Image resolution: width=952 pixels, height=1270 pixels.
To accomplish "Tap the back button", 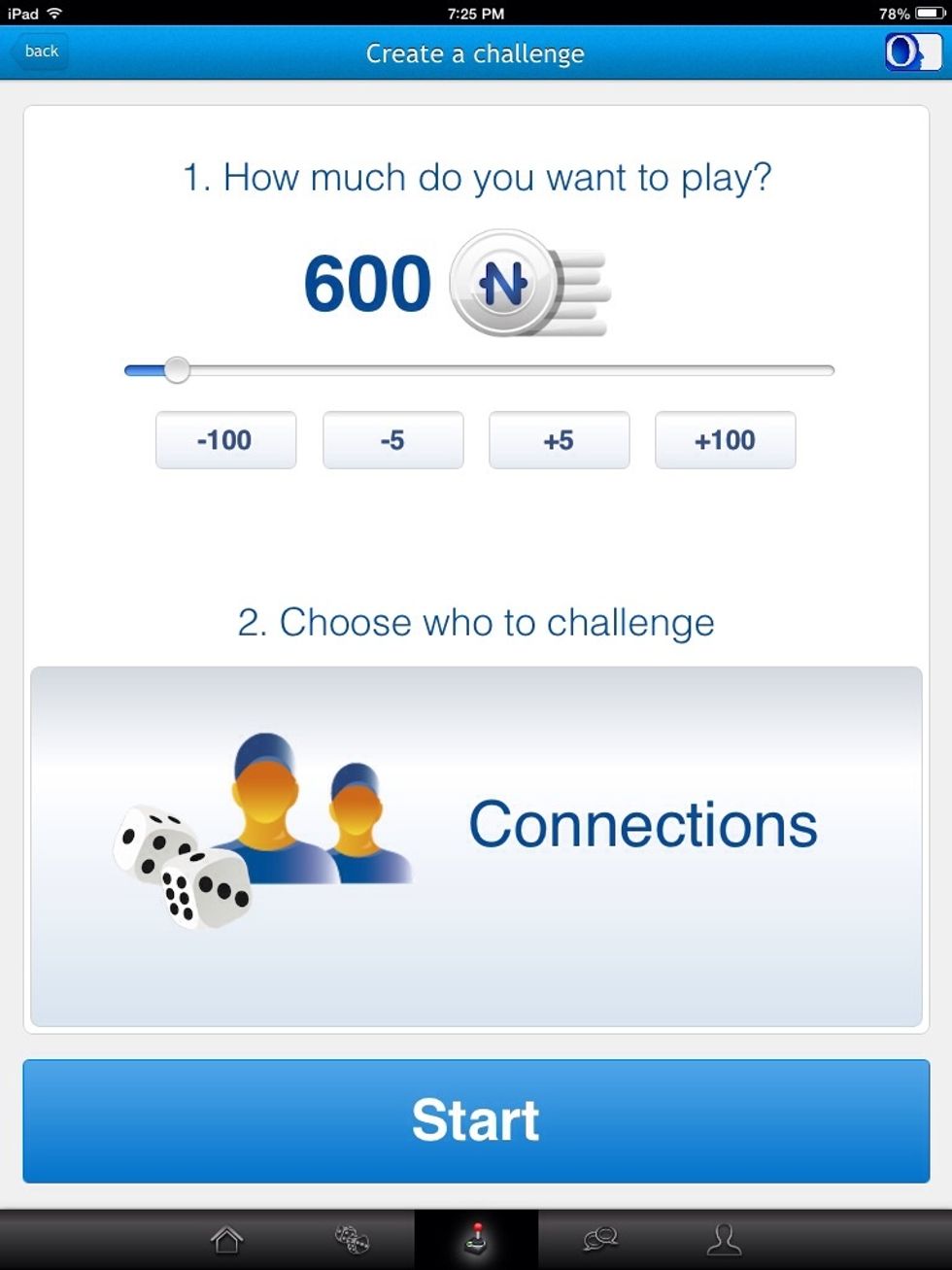I will pos(41,51).
